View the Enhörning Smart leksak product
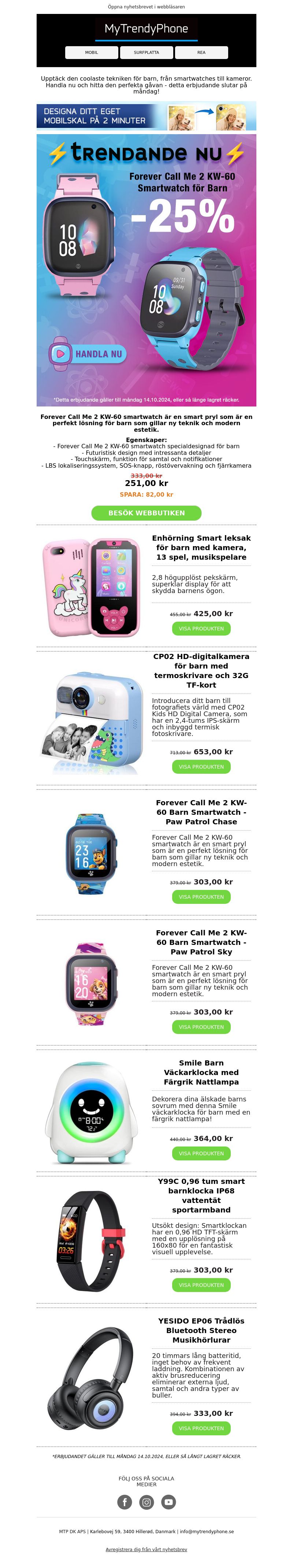This screenshot has width=293, height=1568. coord(201,628)
